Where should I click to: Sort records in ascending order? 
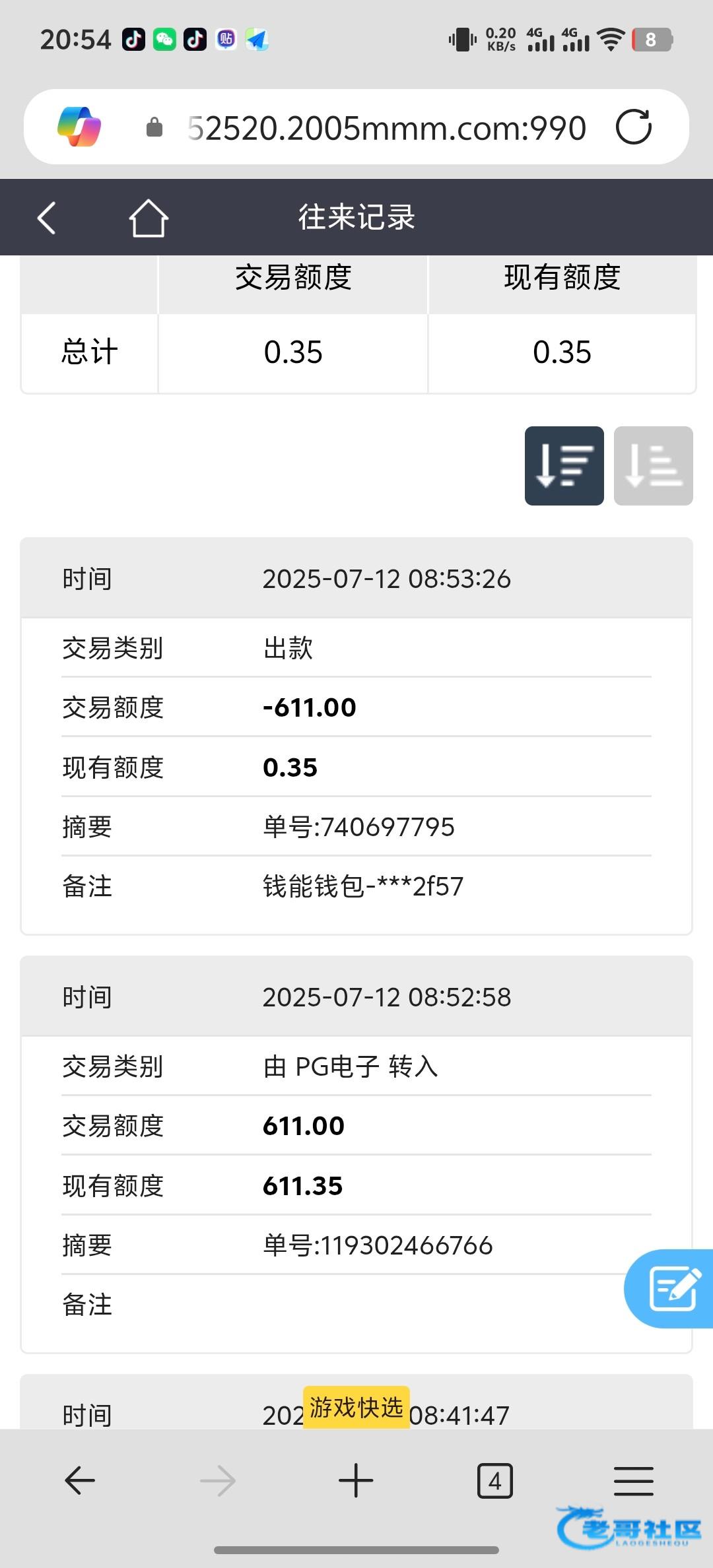pyautogui.click(x=654, y=466)
